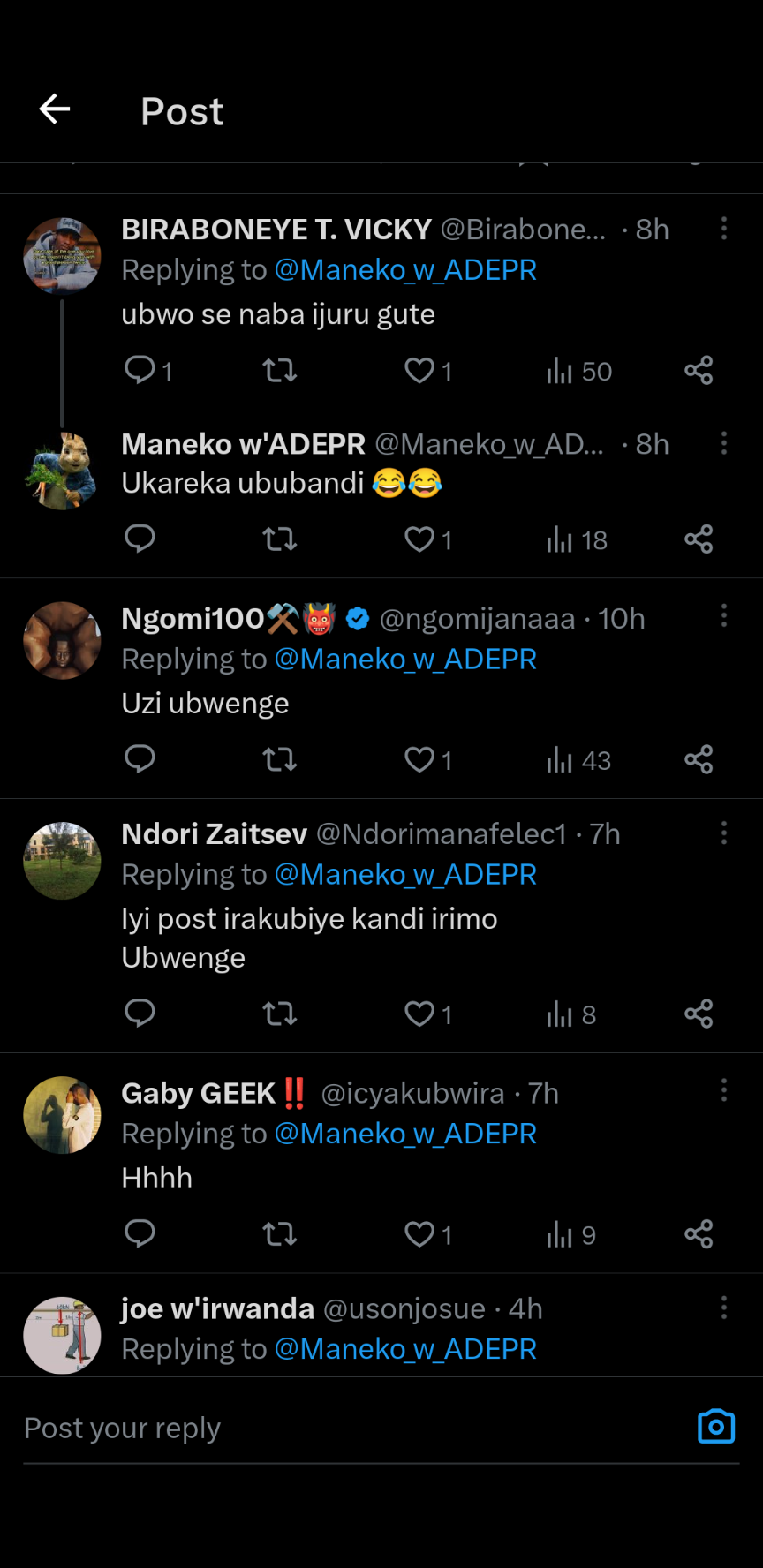The image size is (763, 1568).
Task: Open @Maneko_w_ADEPR link in Ndori Zaitsev's reply
Action: [405, 874]
